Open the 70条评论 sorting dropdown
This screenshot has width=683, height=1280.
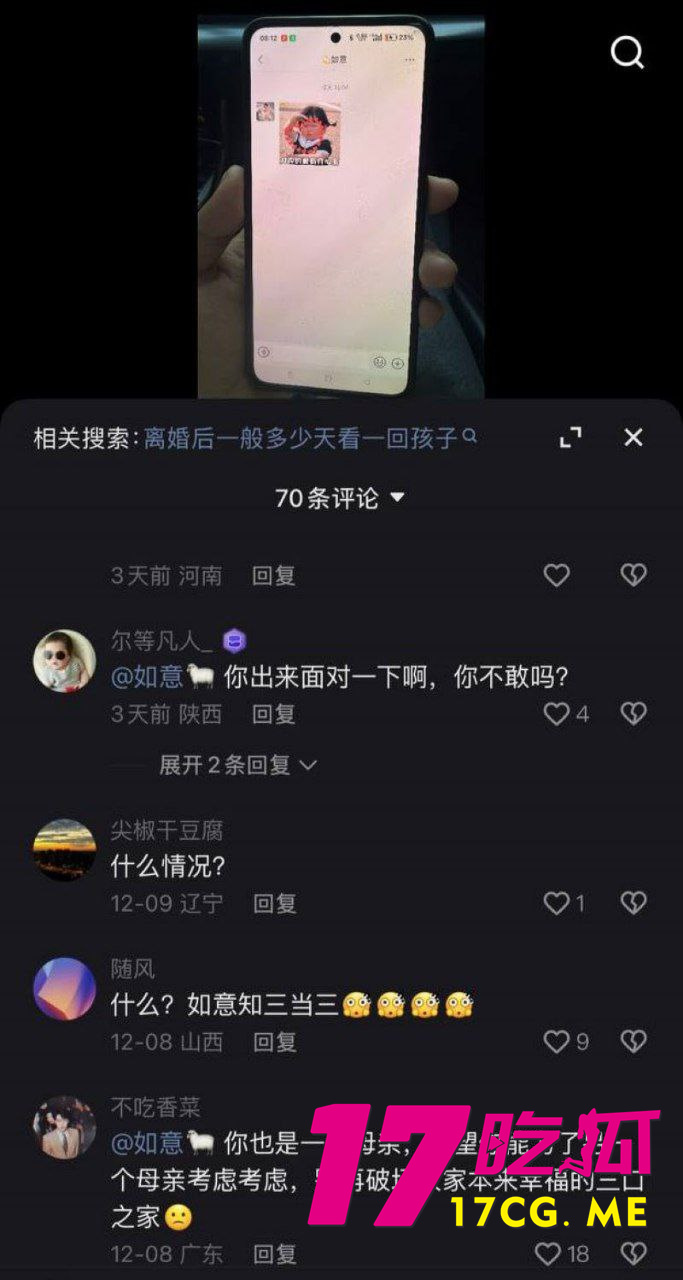point(340,497)
